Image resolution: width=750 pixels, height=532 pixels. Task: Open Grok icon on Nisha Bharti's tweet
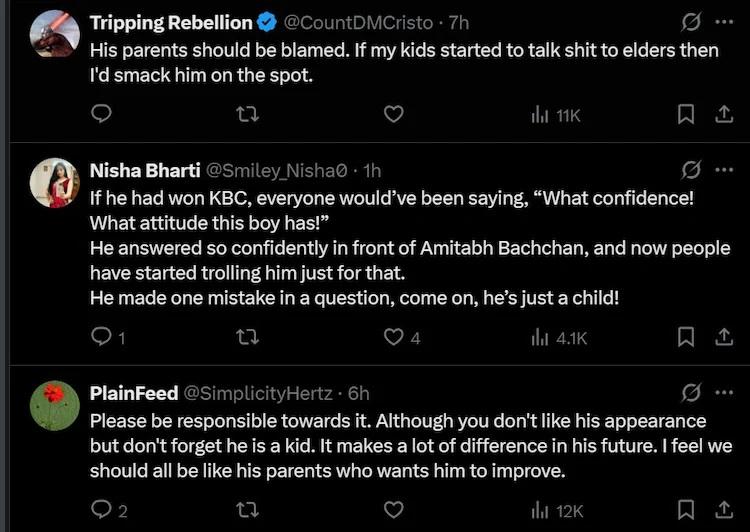pos(690,170)
